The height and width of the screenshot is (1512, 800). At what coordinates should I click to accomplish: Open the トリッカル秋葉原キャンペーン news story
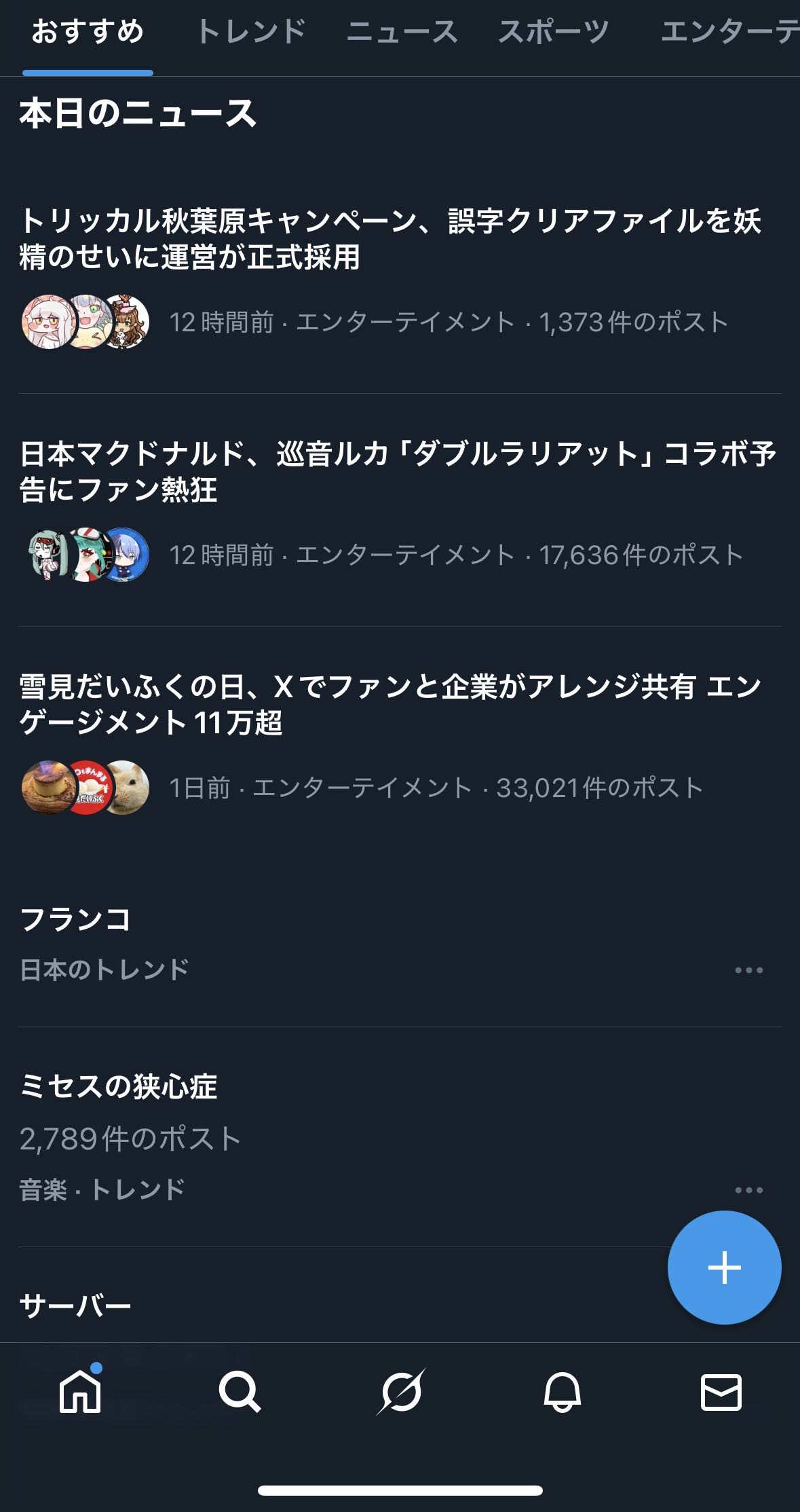coord(390,239)
